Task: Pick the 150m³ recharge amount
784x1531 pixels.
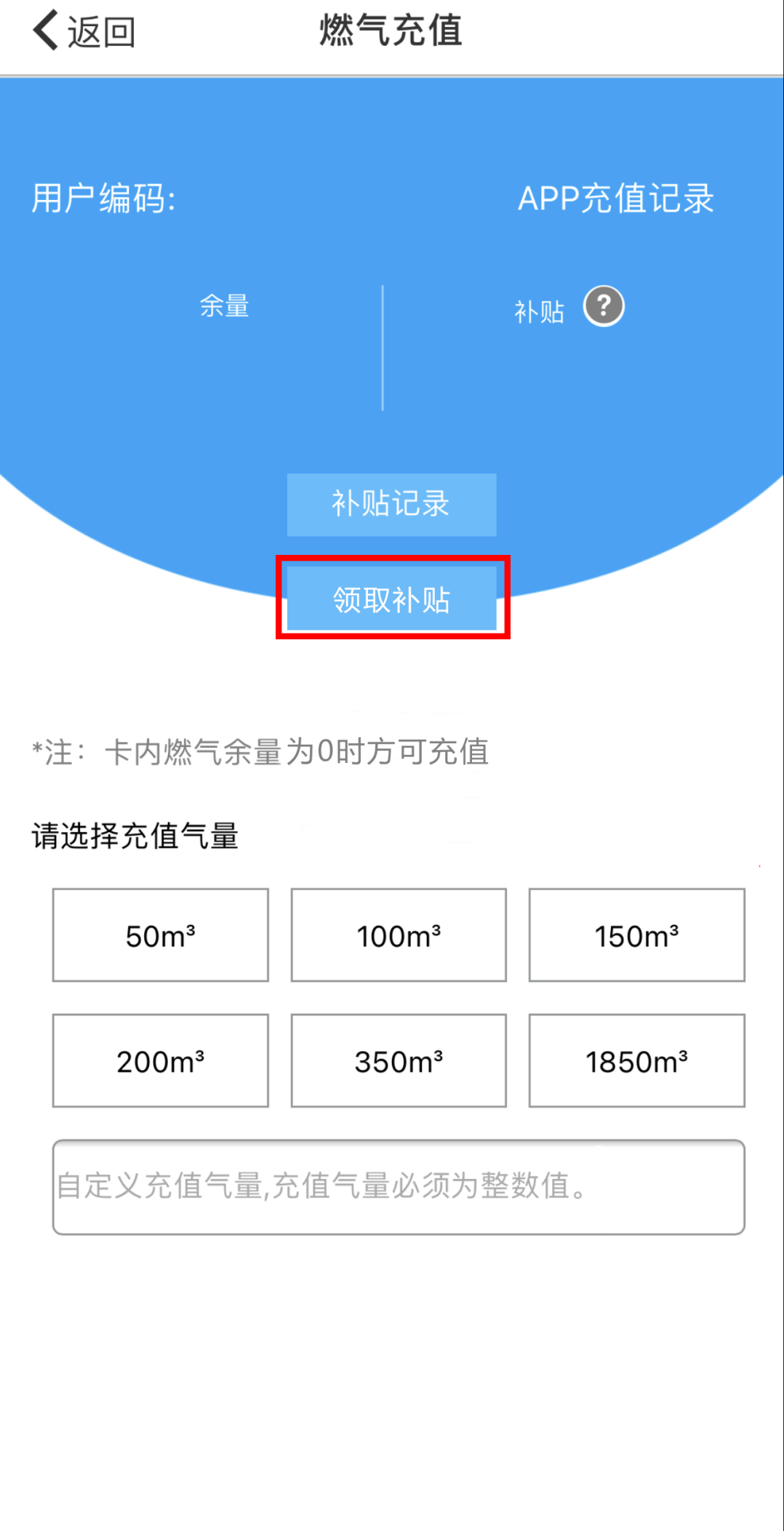Action: tap(636, 935)
